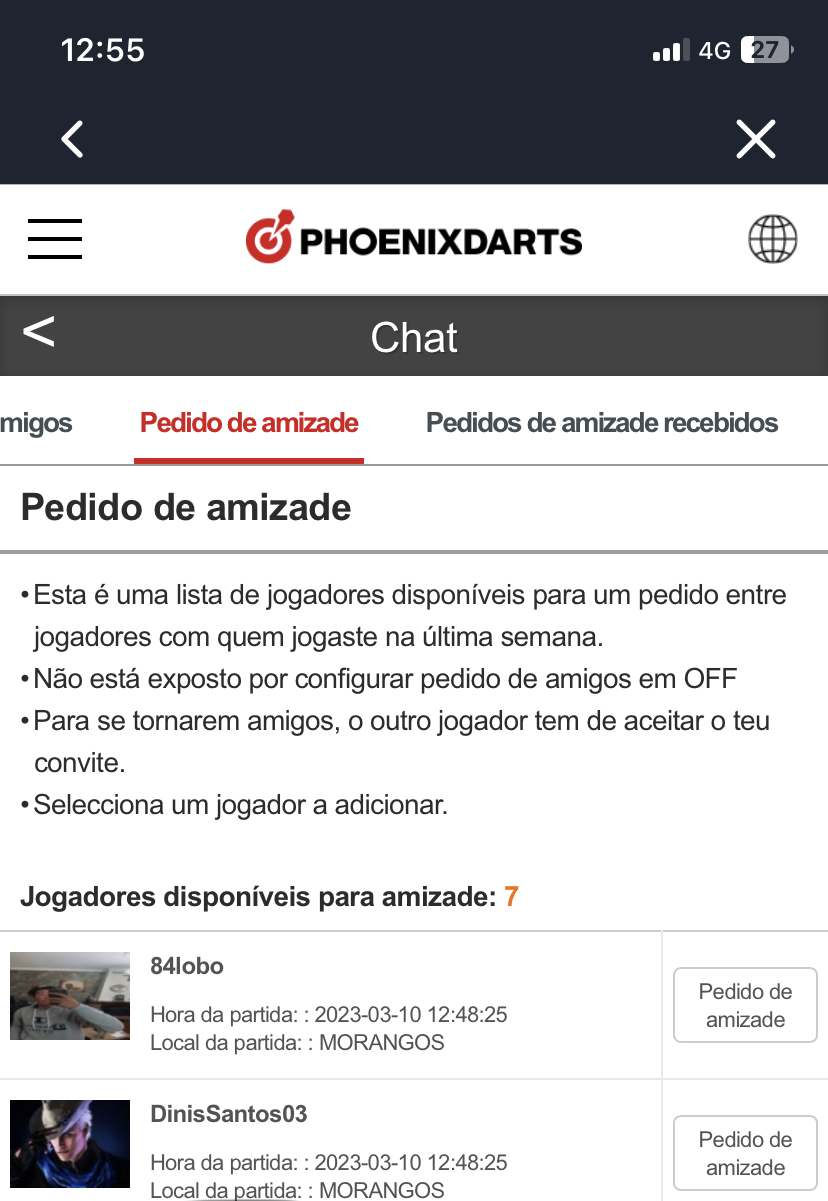Send a friend request to 84lobo
828x1201 pixels.
745,1006
